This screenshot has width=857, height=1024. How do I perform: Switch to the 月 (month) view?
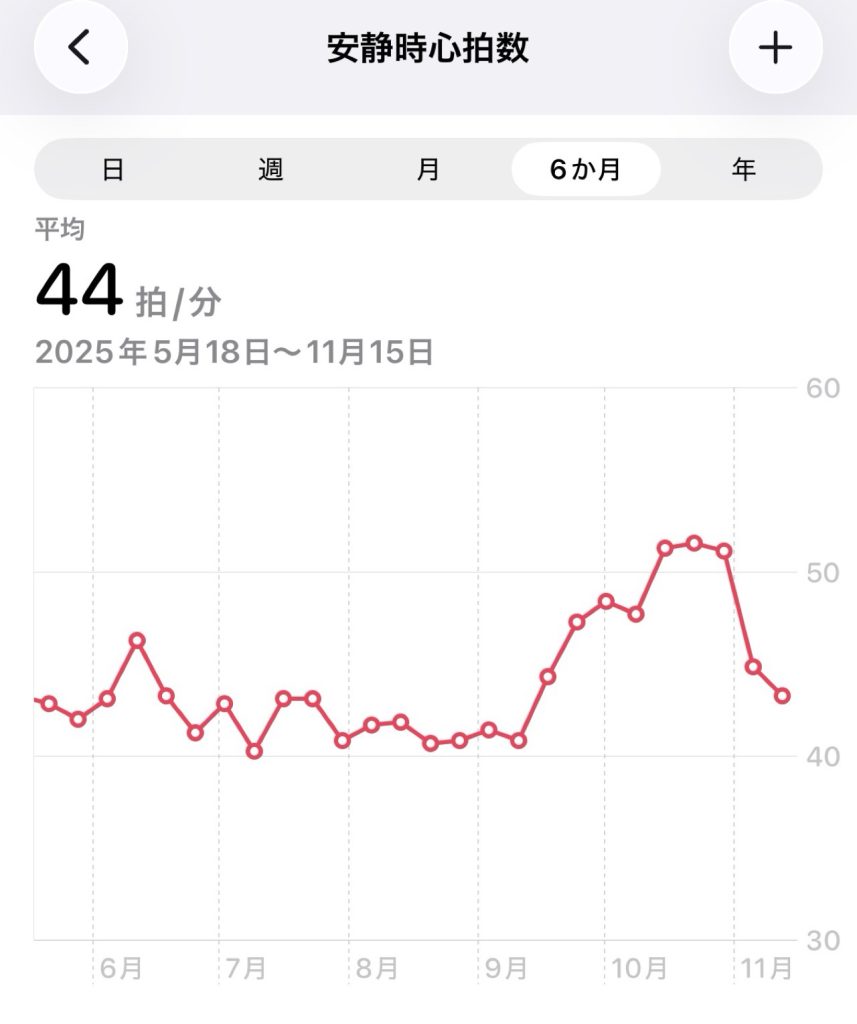click(x=428, y=169)
